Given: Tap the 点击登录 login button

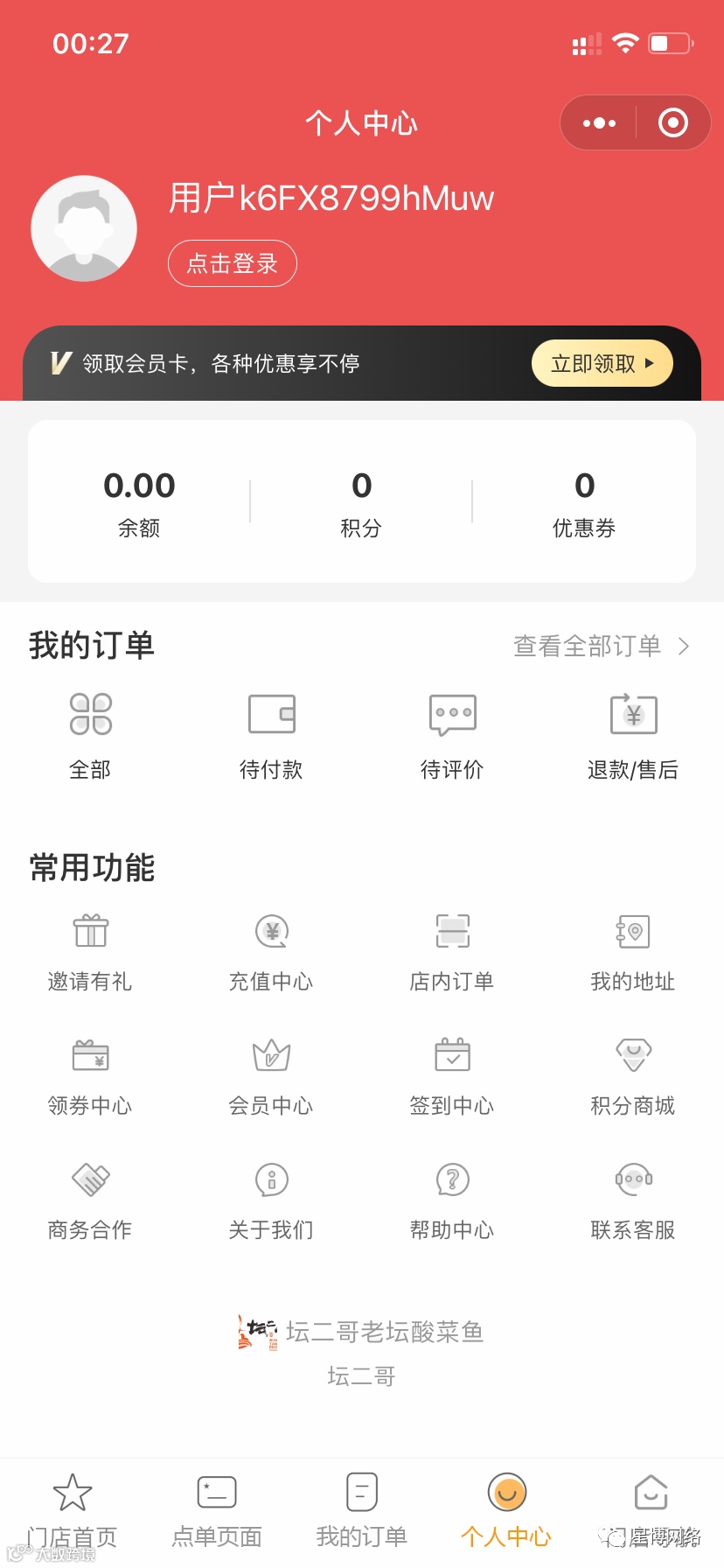Looking at the screenshot, I should (233, 263).
